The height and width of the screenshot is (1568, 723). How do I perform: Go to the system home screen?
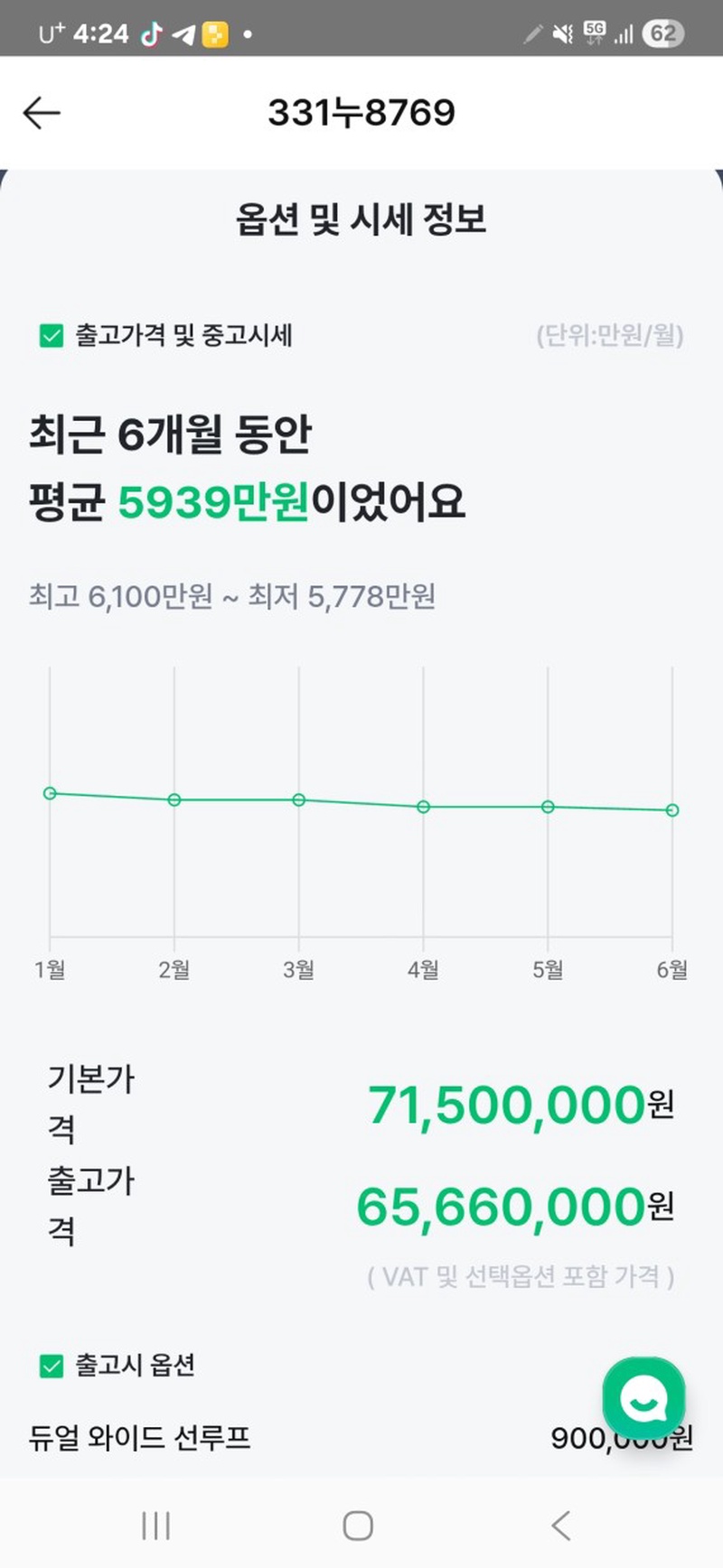click(x=358, y=1526)
